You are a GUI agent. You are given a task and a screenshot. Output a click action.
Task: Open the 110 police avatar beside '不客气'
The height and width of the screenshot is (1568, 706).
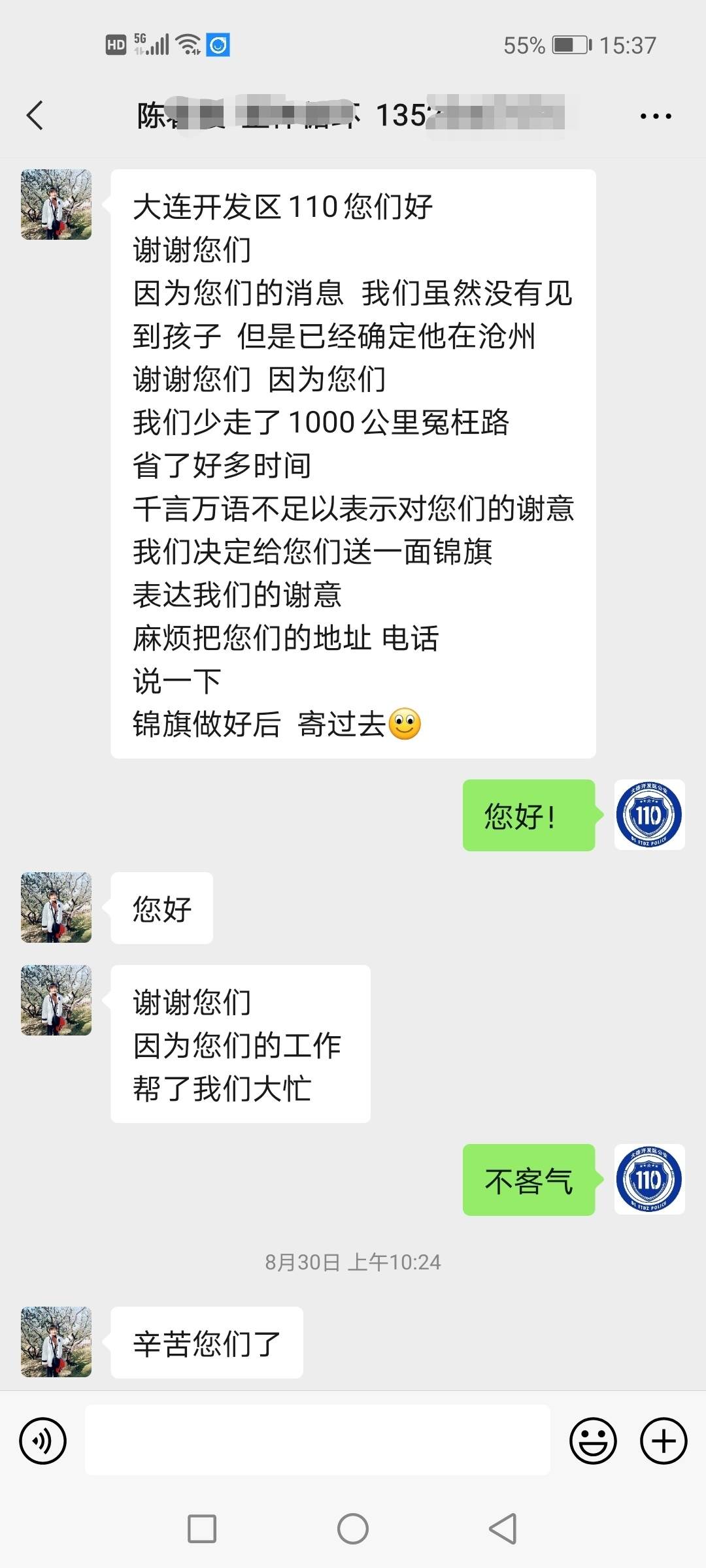(649, 1179)
